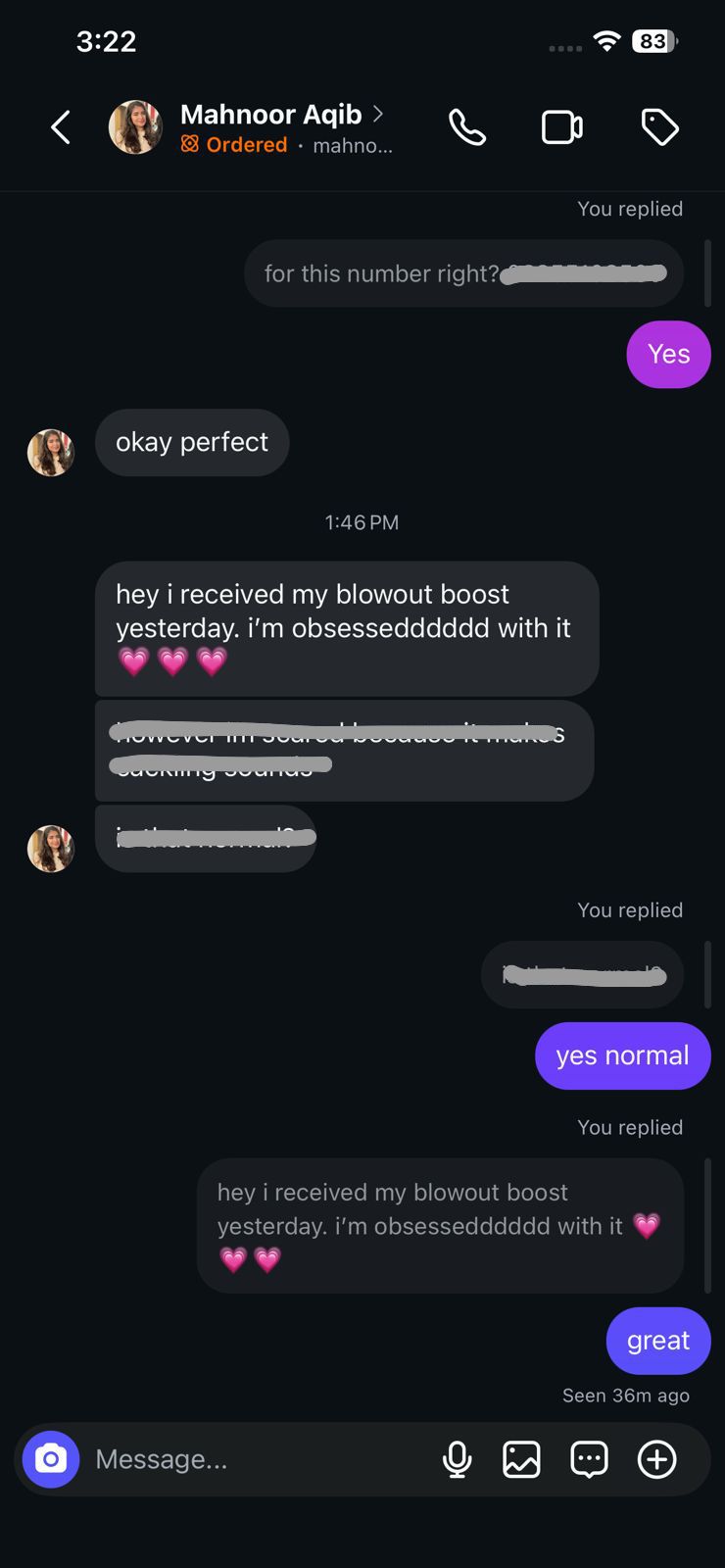
Task: Open avatar next to 'okay perfect' message
Action: point(51,453)
